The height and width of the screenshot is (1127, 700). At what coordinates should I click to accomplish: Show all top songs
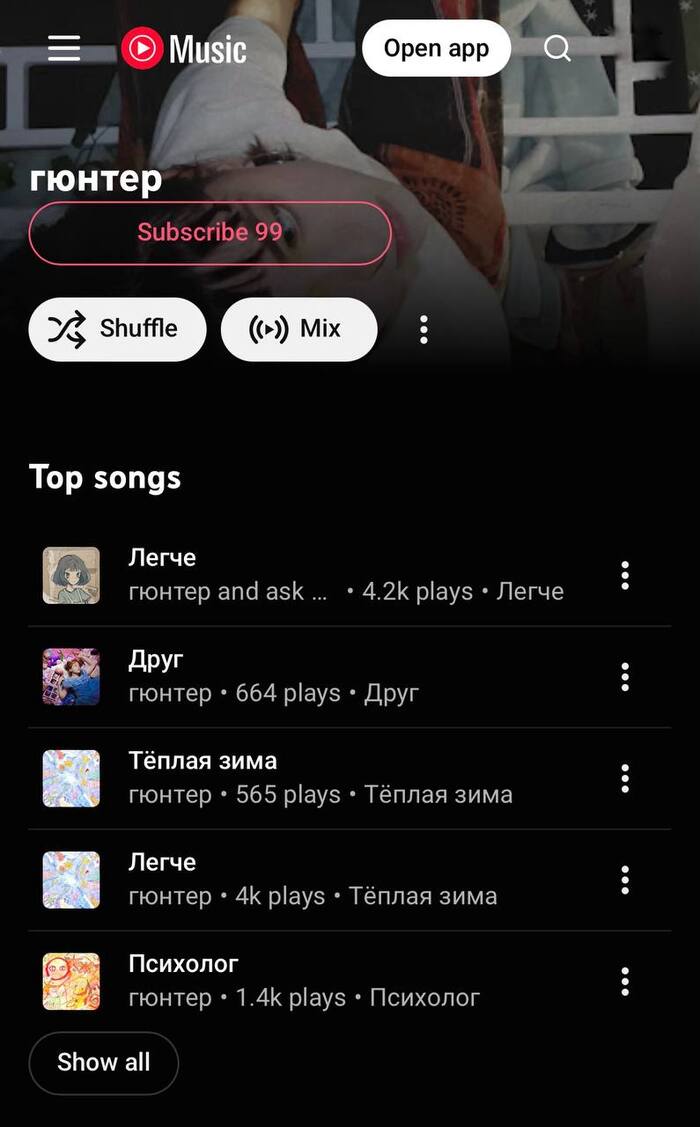point(103,1062)
